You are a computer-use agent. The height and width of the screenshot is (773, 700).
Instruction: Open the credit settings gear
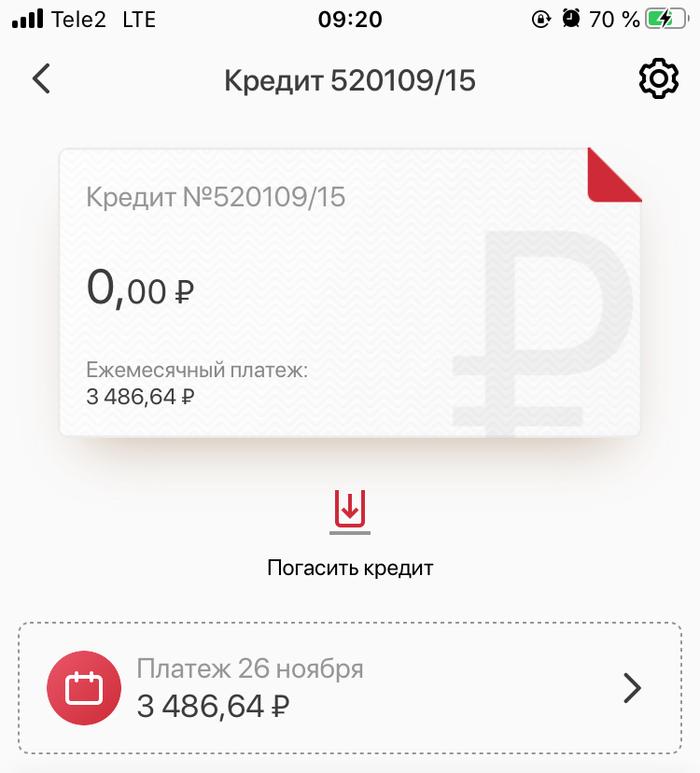tap(658, 80)
